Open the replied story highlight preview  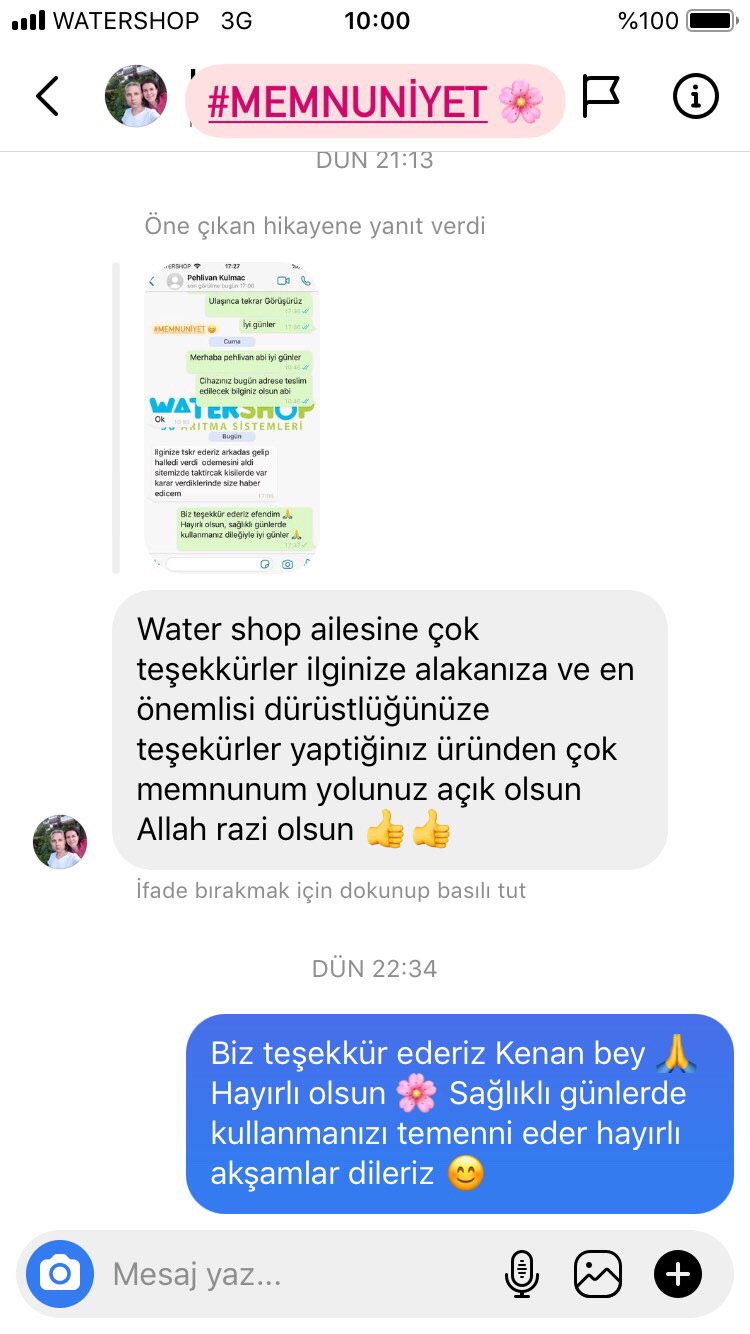pos(230,416)
